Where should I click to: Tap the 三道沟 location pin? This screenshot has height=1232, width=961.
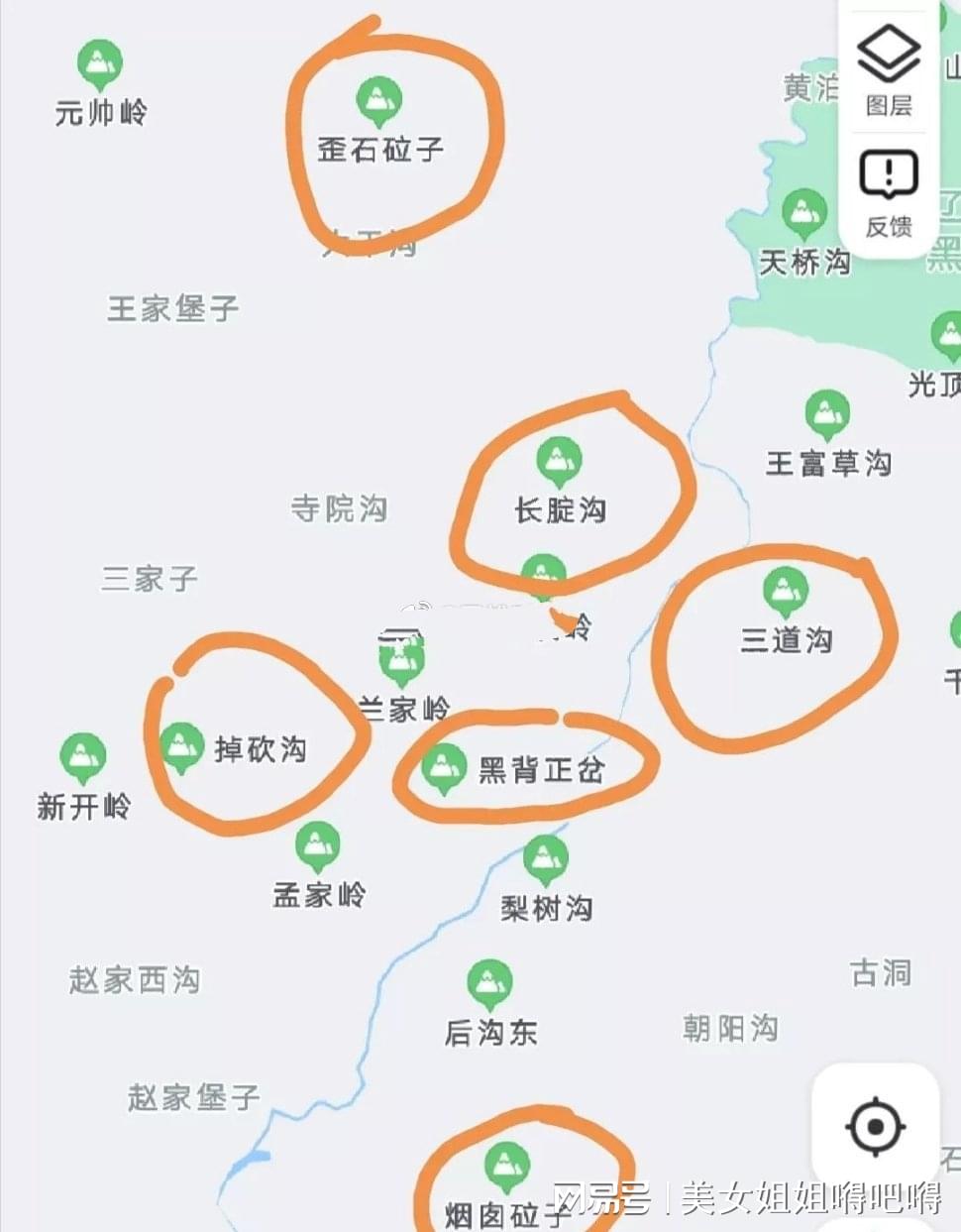coord(786,592)
